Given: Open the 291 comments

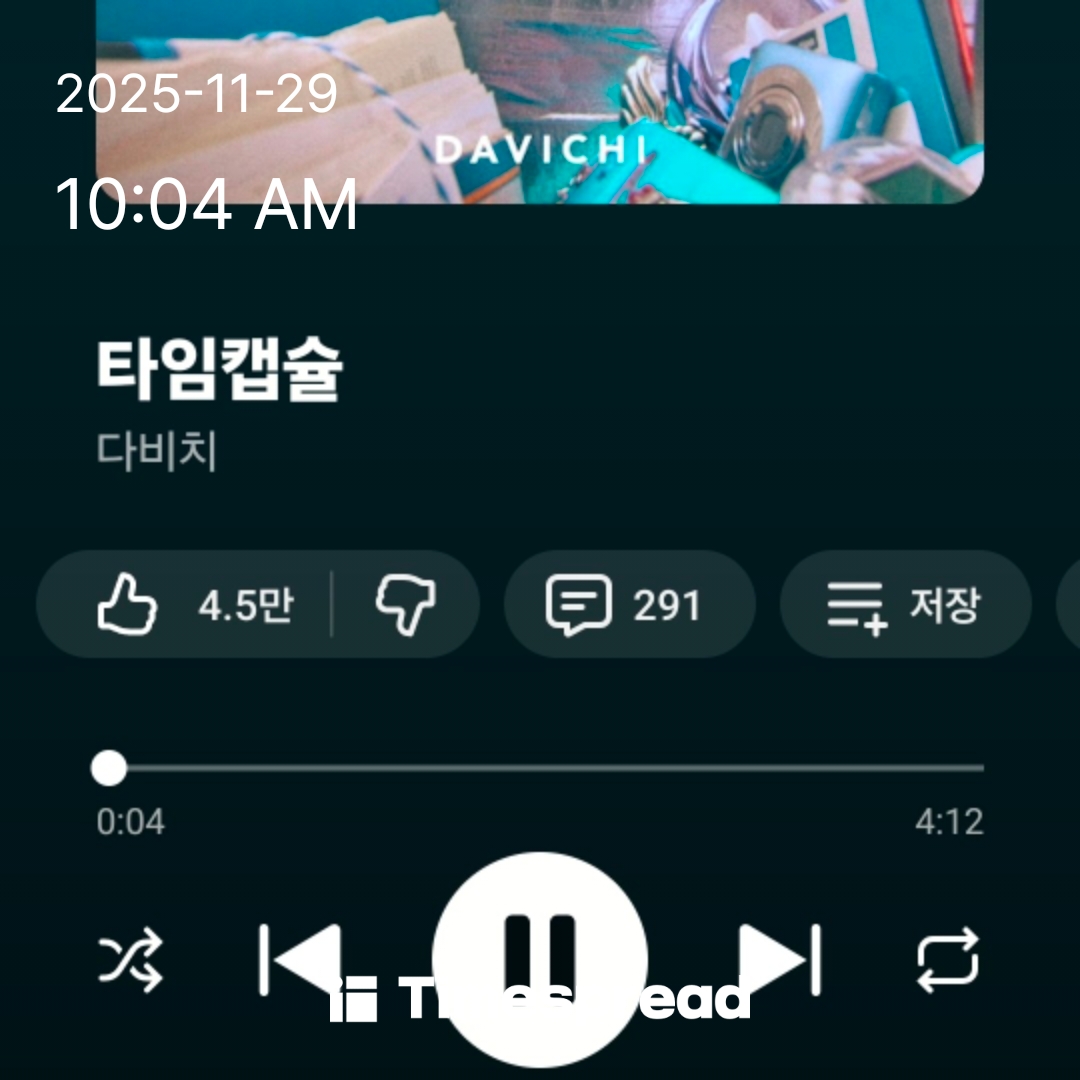Looking at the screenshot, I should tap(630, 604).
